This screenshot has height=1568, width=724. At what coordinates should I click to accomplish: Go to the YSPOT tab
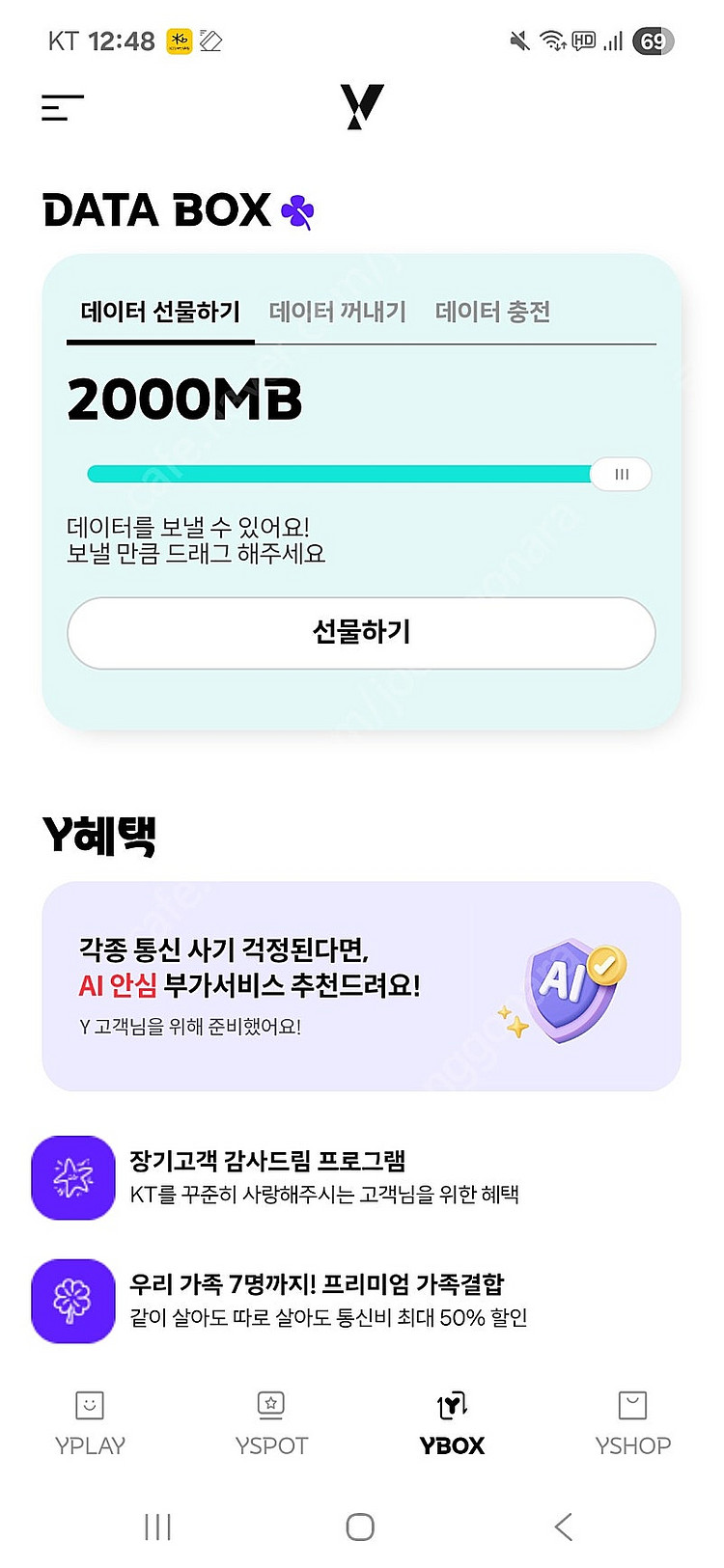(x=271, y=1422)
